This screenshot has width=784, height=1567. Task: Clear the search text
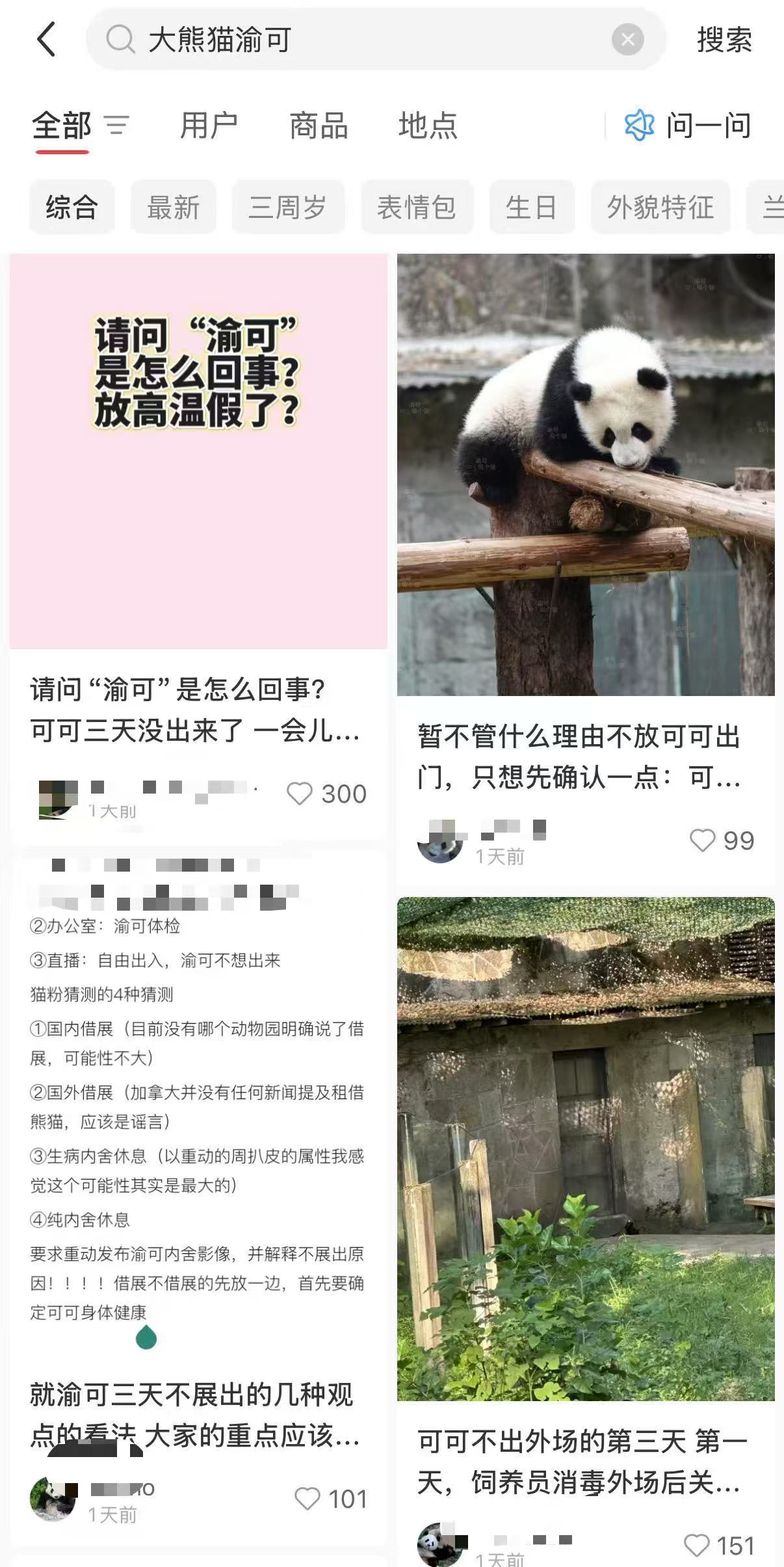627,40
